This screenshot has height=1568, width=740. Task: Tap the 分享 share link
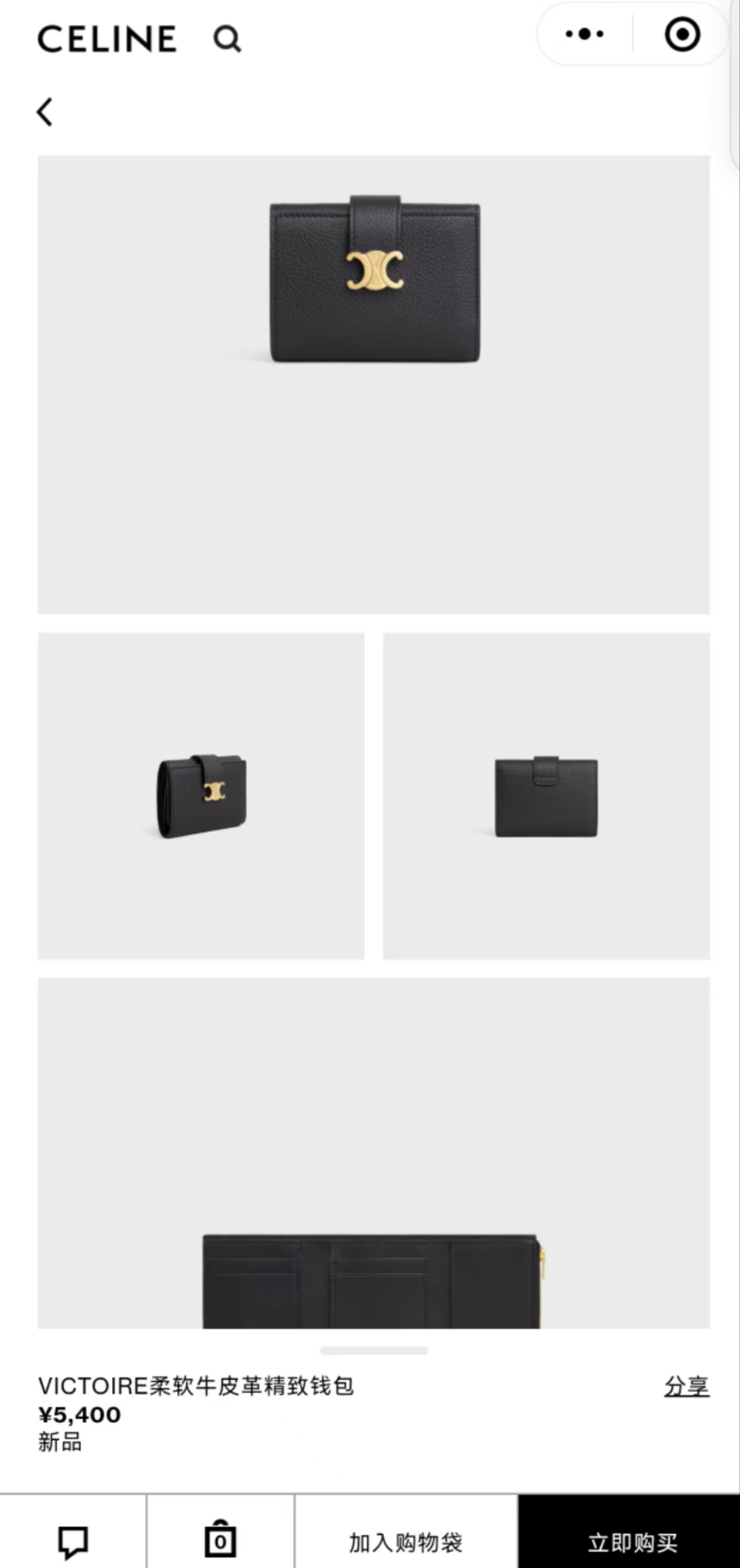point(687,1386)
